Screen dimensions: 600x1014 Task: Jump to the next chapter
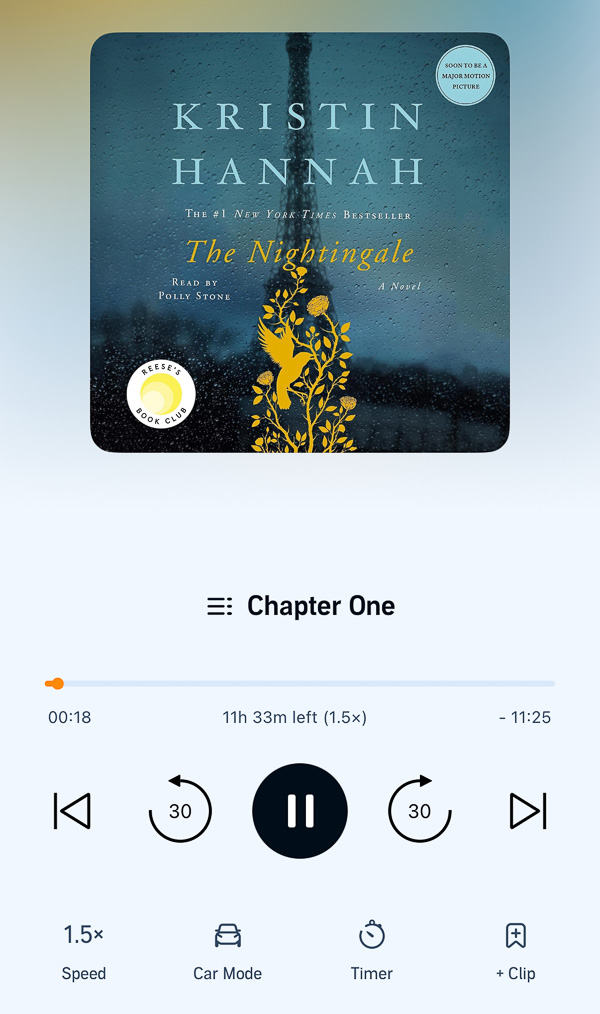[528, 811]
